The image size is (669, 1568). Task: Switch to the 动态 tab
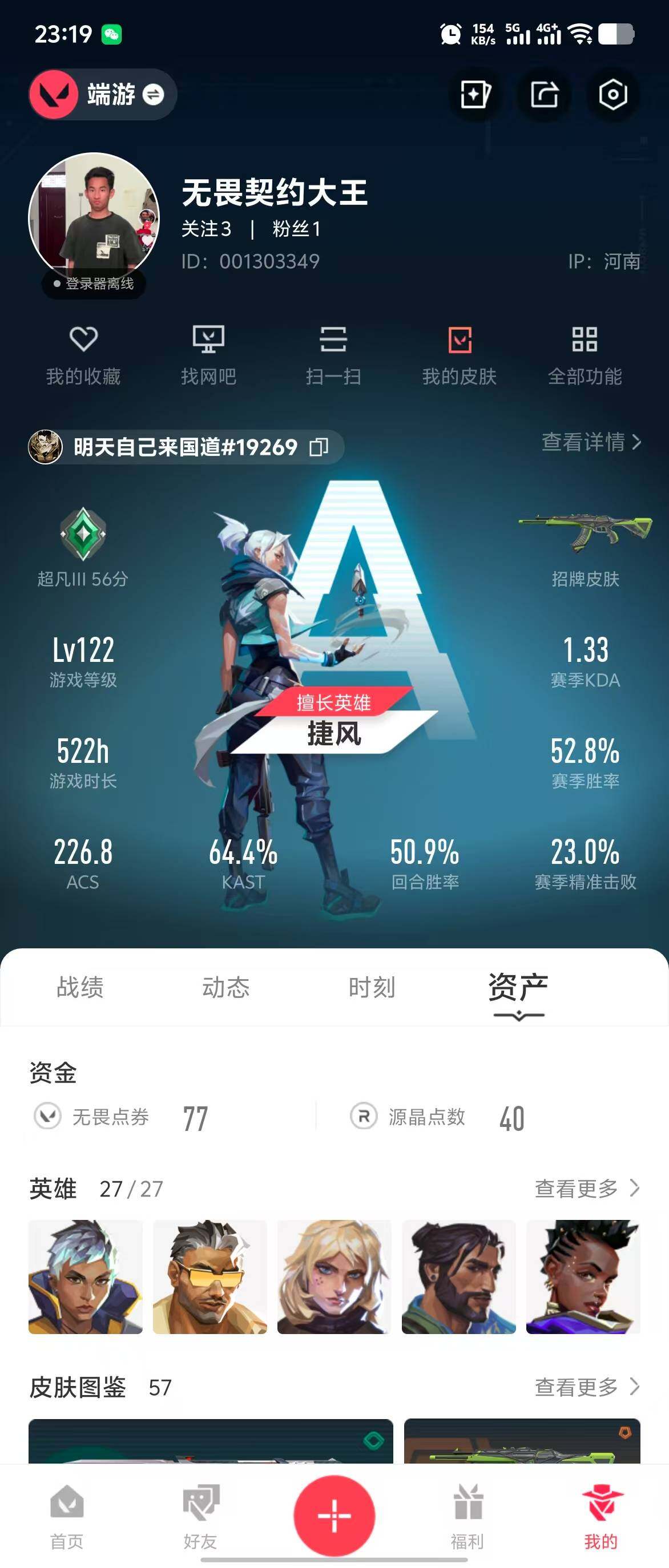tap(226, 987)
